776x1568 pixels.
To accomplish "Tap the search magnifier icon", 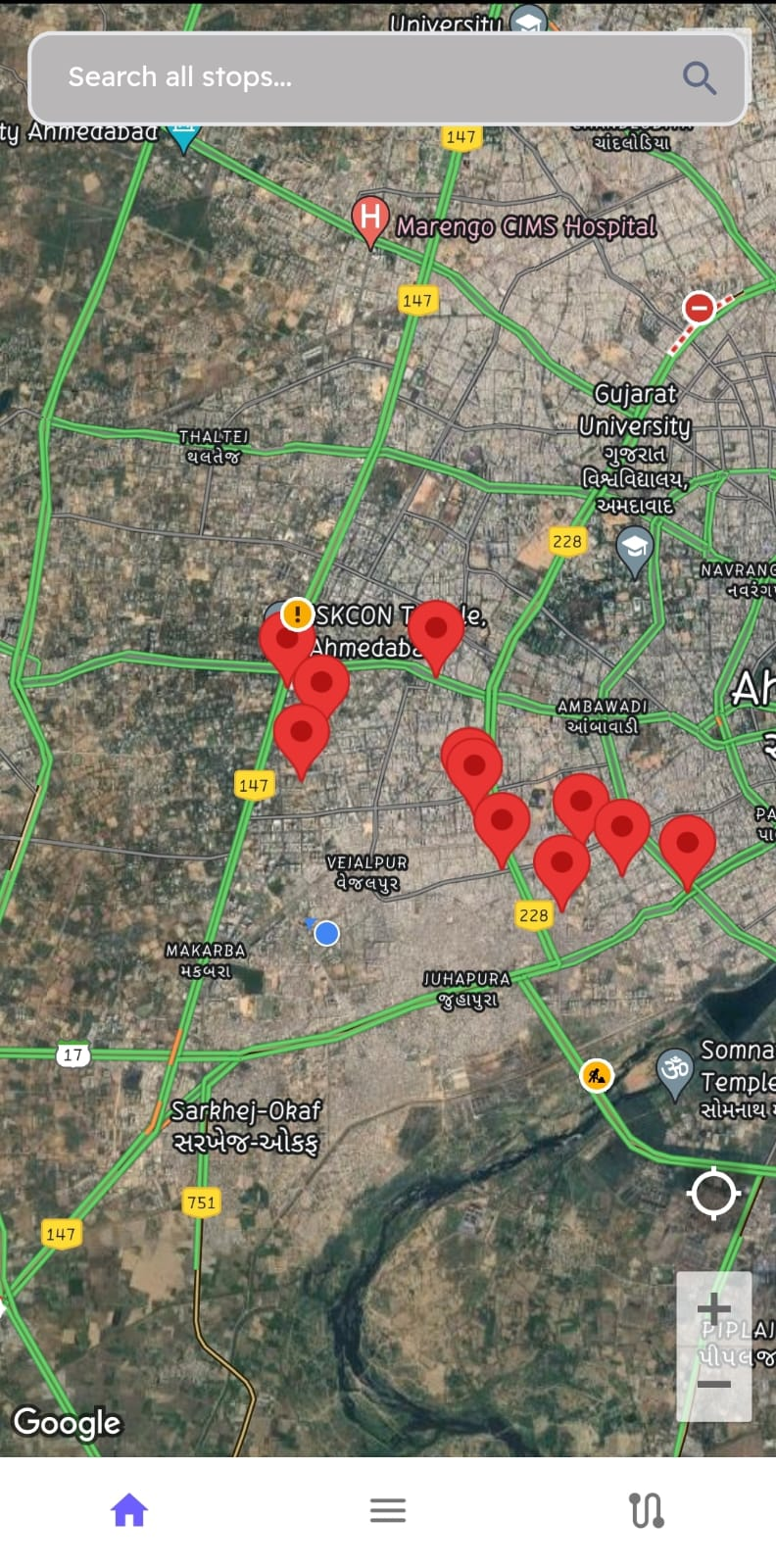I will 699,77.
